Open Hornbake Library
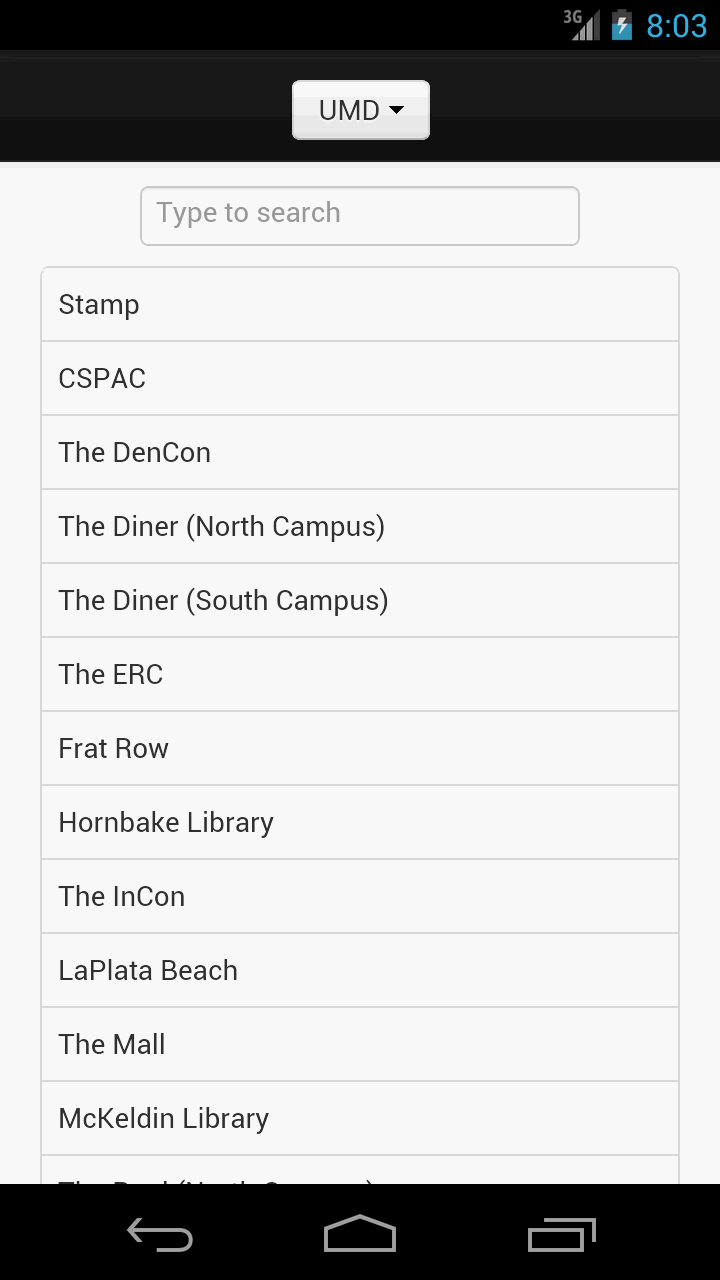Screen dimensions: 720x1280 (360, 823)
